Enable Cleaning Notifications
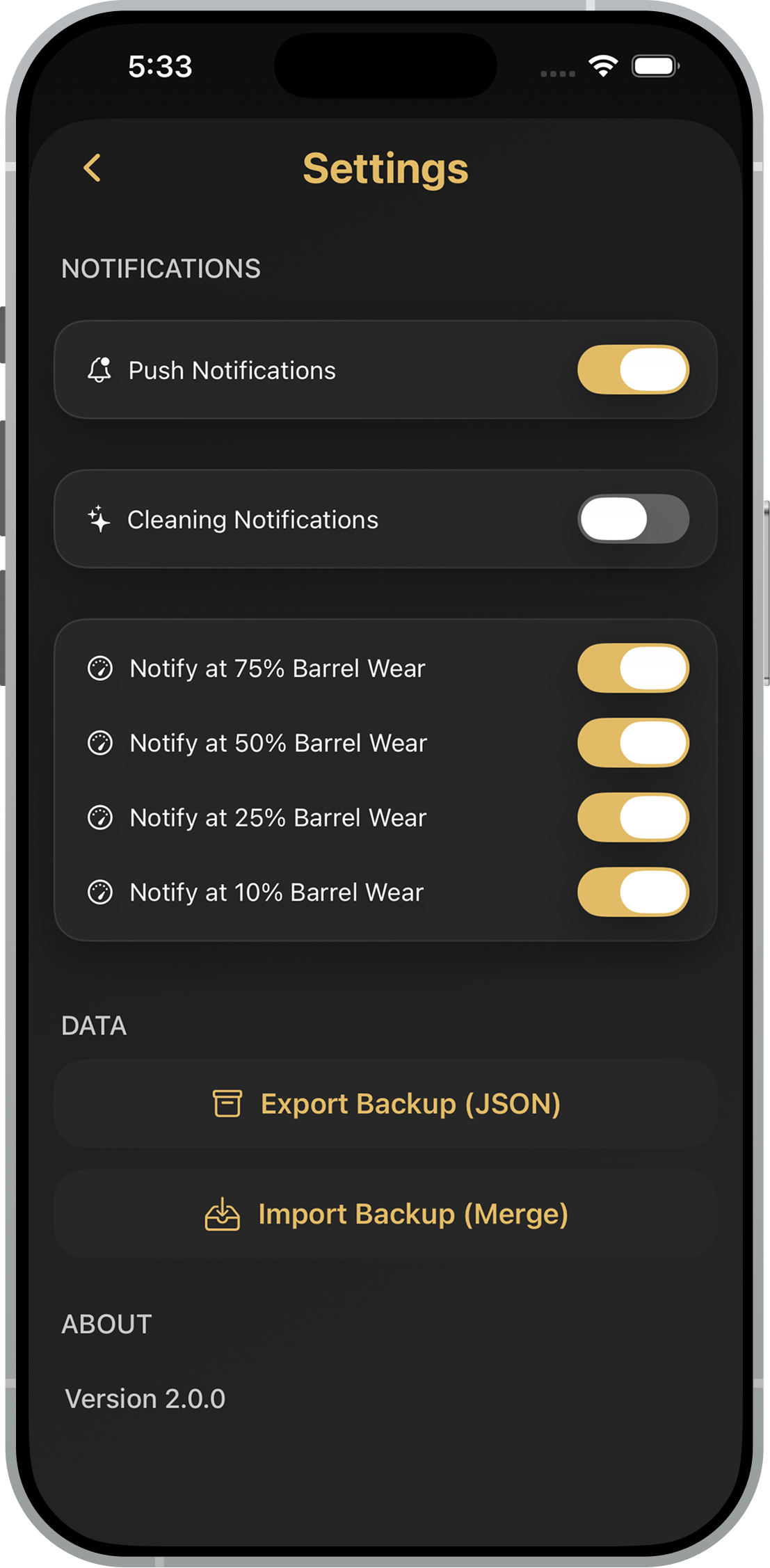This screenshot has width=770, height=1568. [x=632, y=519]
